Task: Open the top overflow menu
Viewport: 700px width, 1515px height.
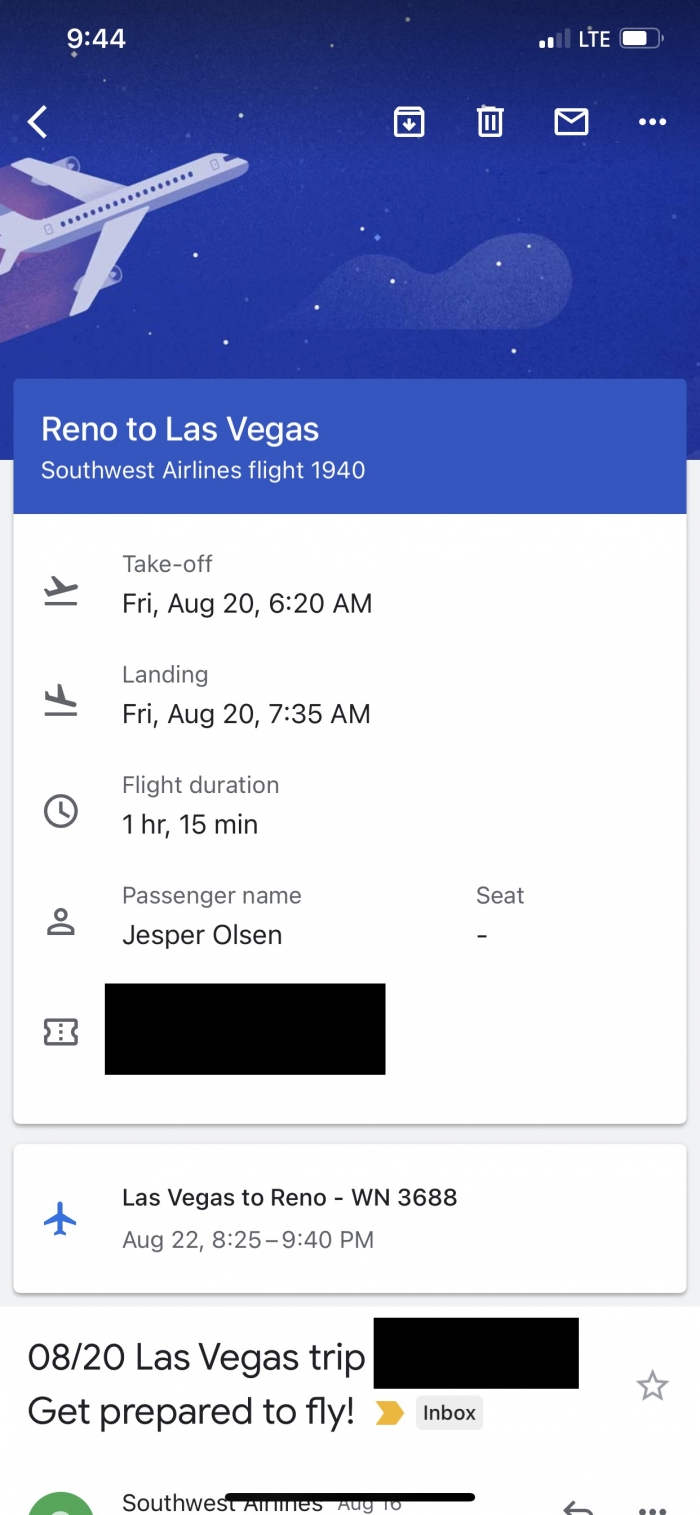Action: point(652,122)
